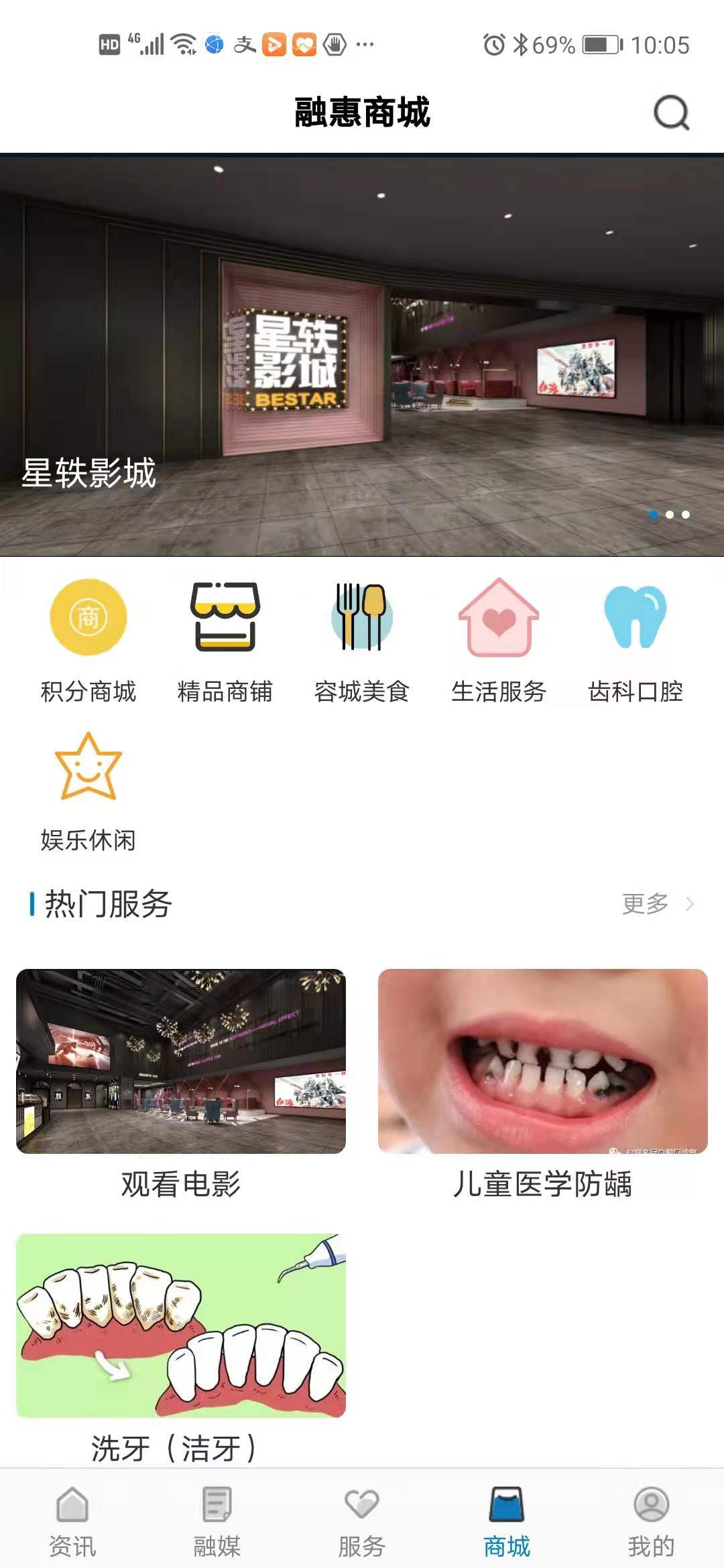
Task: Open the 儿童医学防龋 service card
Action: 543,1082
